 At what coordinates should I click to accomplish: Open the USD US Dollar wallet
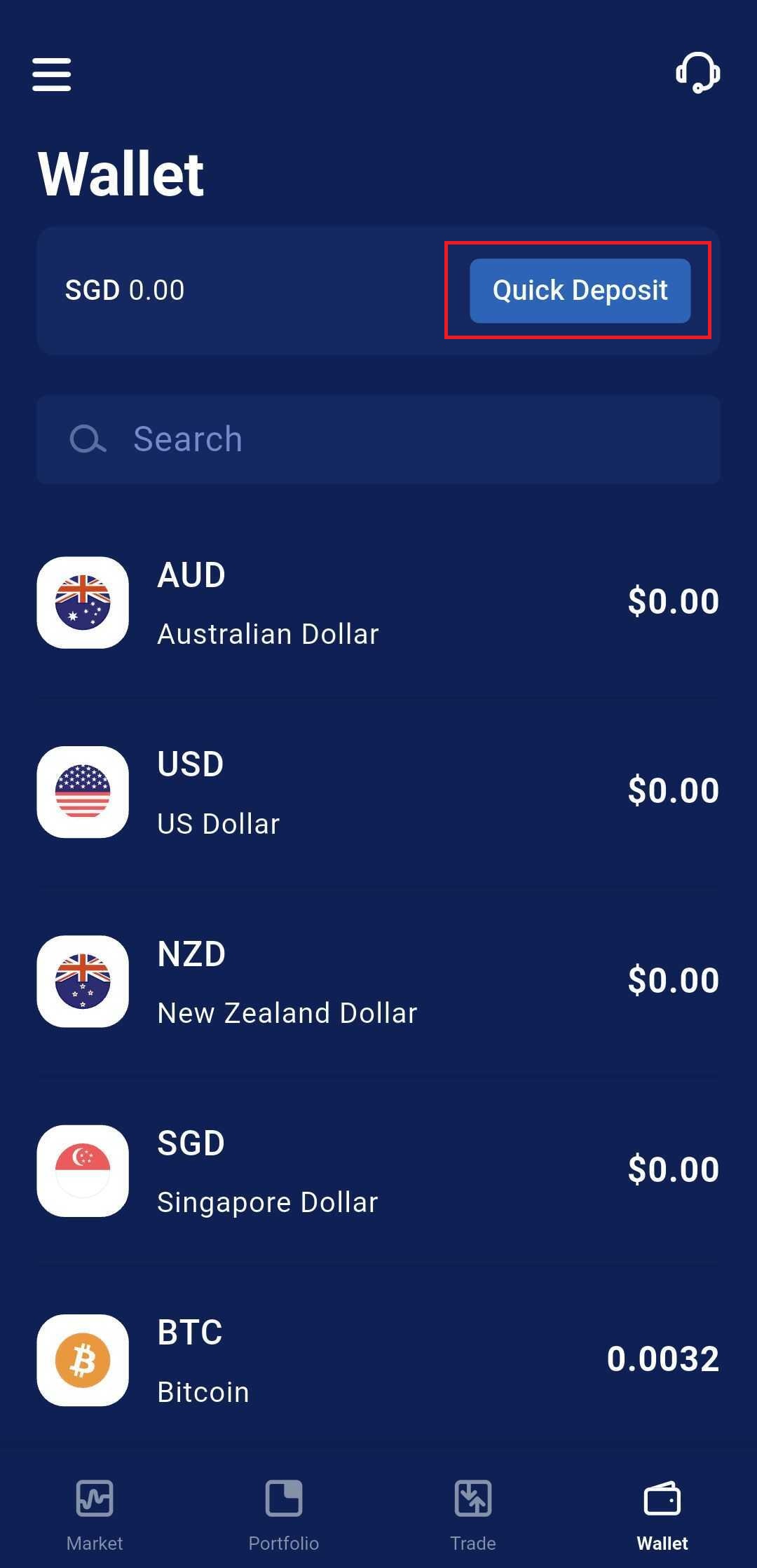pos(378,792)
